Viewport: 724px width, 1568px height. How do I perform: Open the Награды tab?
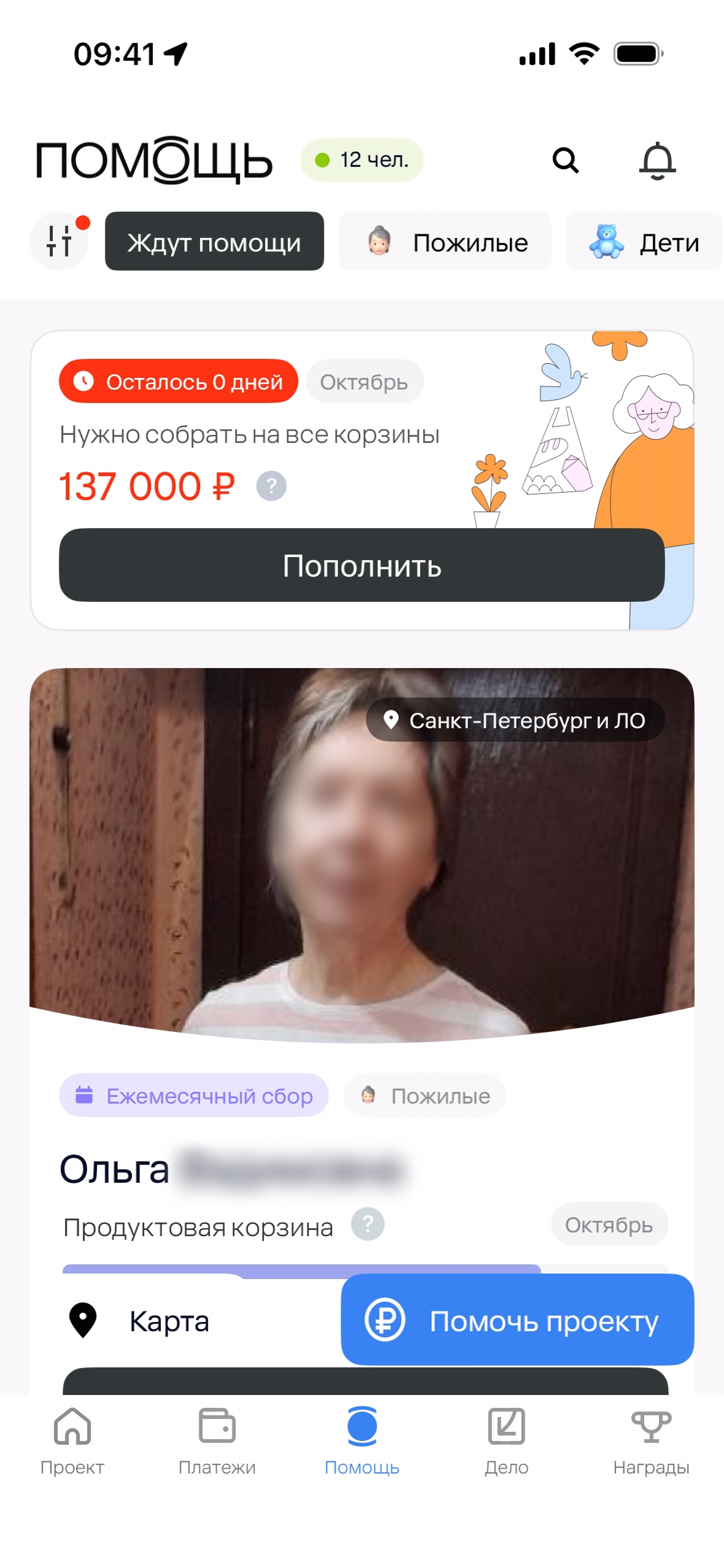[x=651, y=1440]
